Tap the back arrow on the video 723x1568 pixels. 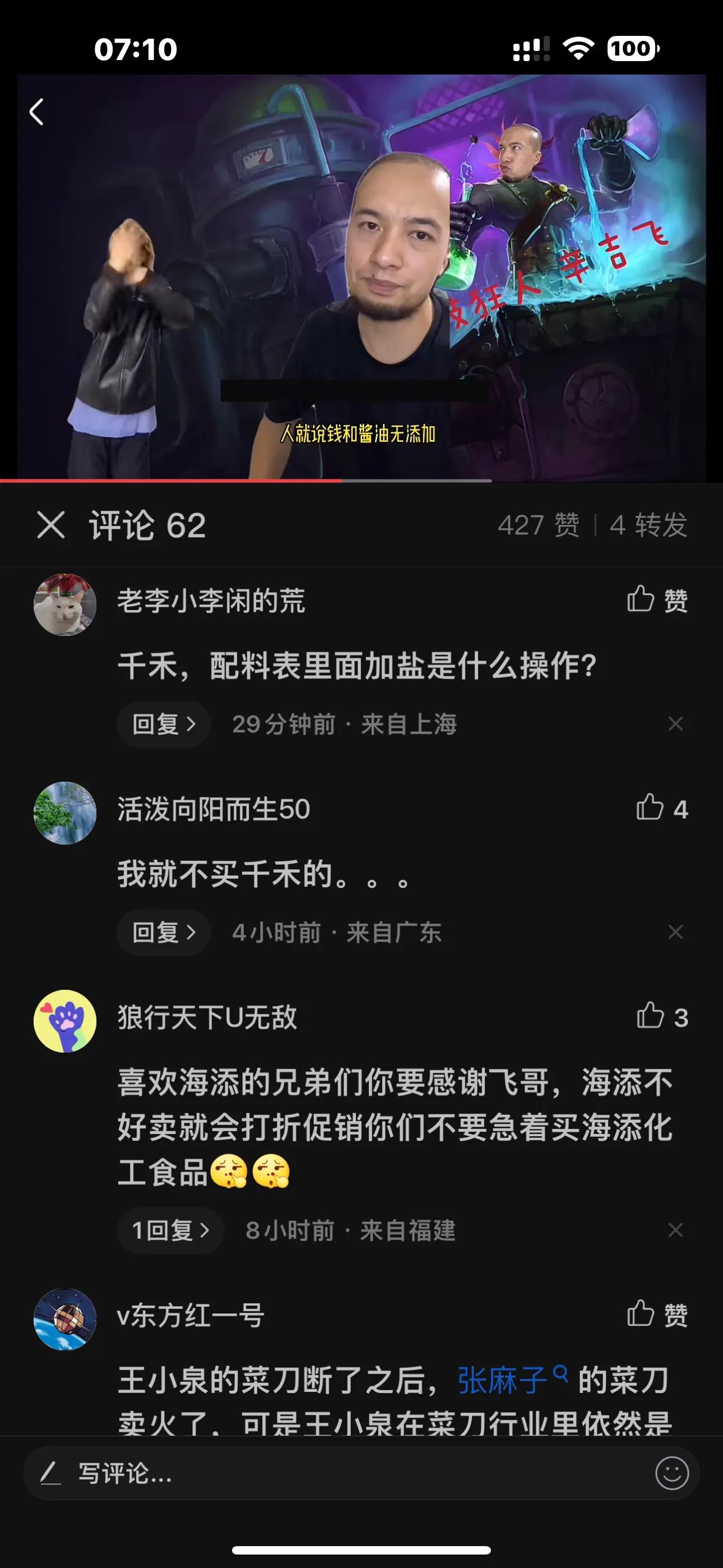[38, 113]
